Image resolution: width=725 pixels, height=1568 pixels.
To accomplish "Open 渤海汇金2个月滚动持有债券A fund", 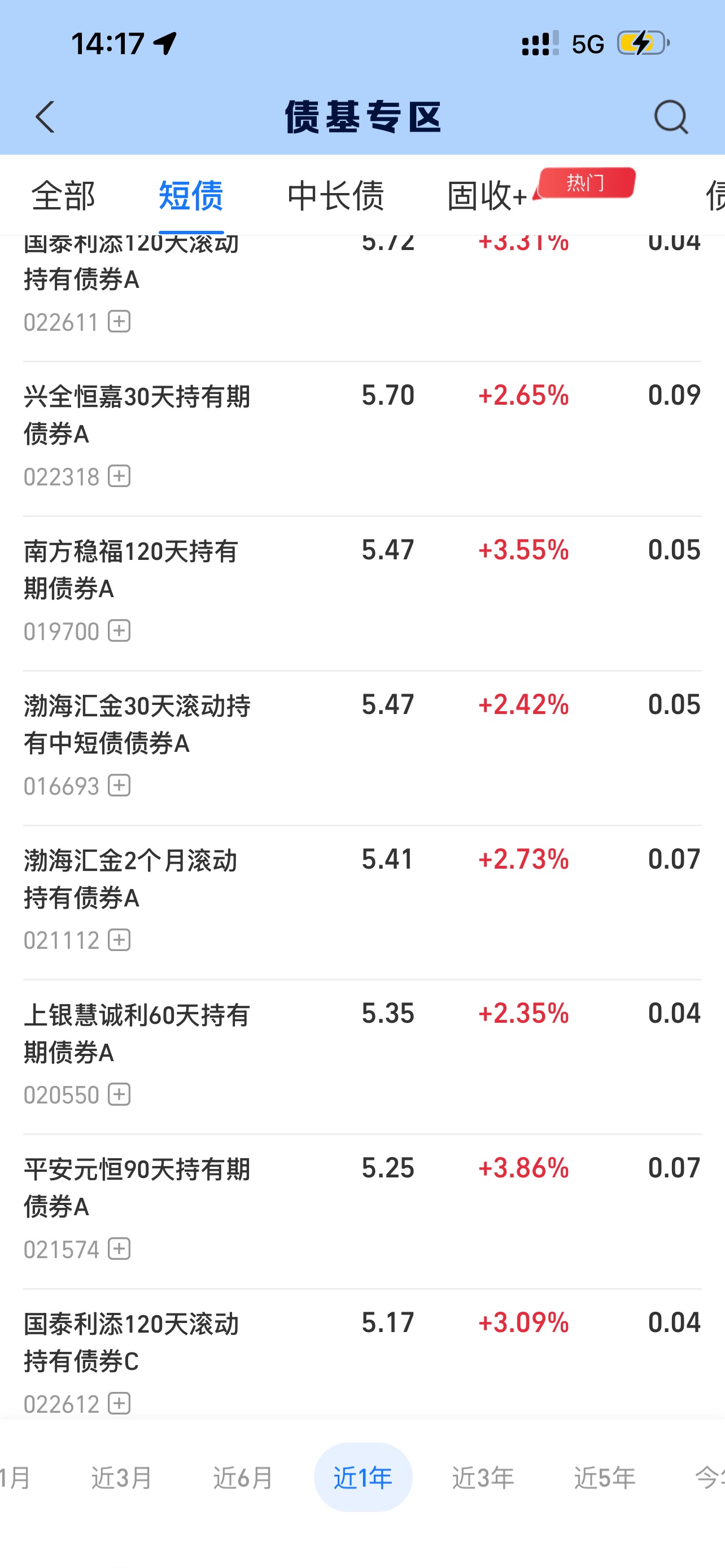I will tap(131, 878).
